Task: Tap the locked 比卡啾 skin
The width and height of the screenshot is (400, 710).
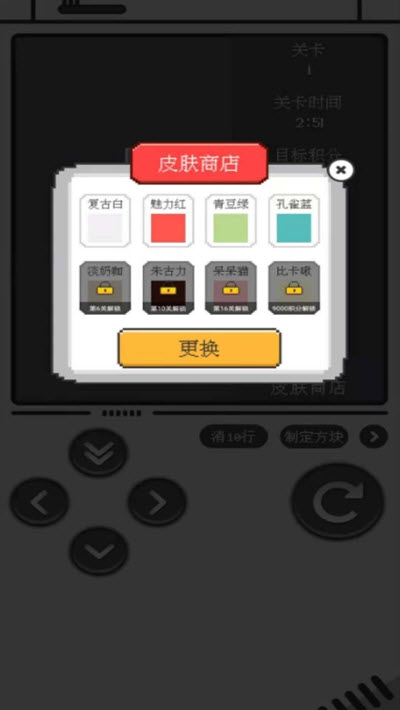Action: (x=294, y=288)
